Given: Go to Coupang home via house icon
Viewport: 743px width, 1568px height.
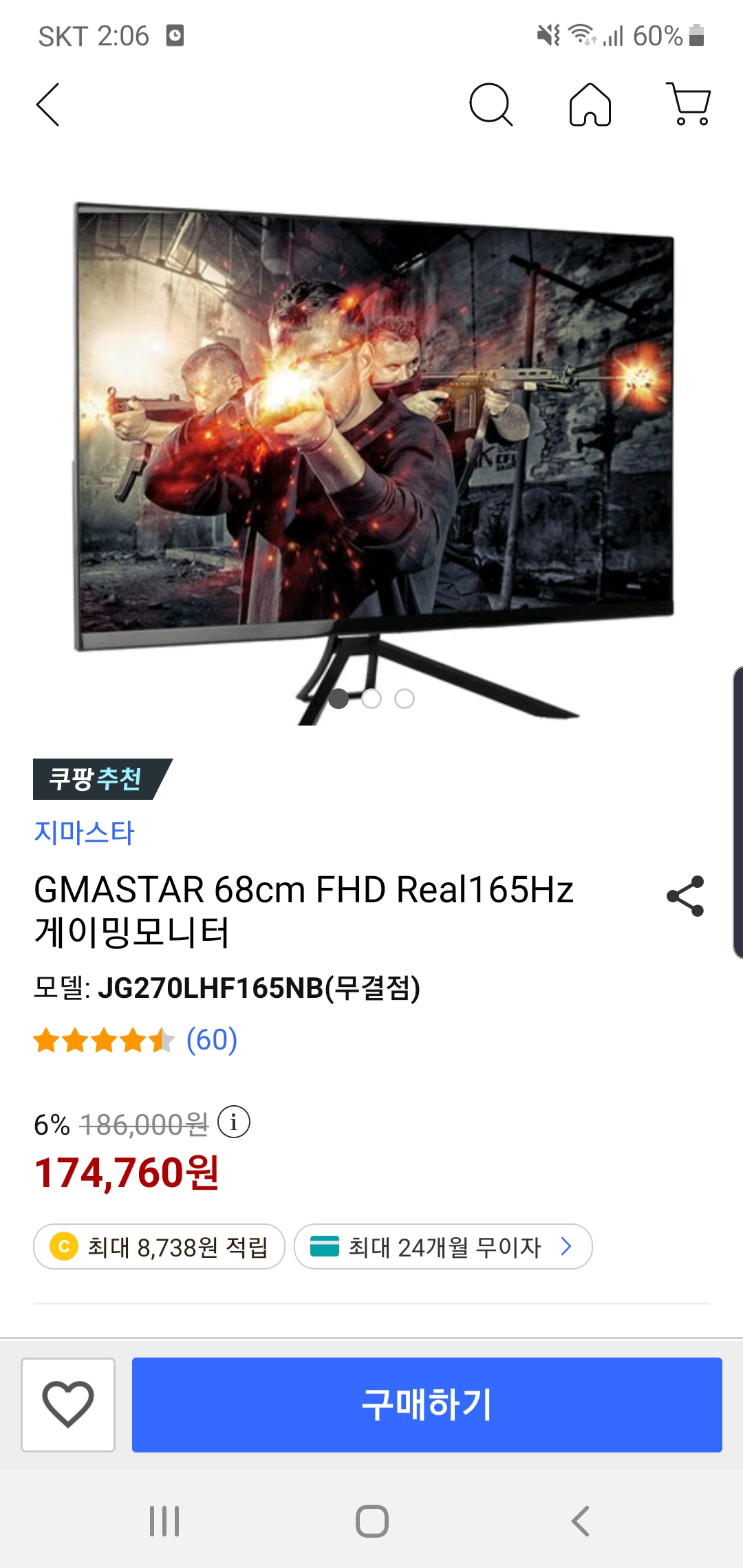Looking at the screenshot, I should (590, 105).
